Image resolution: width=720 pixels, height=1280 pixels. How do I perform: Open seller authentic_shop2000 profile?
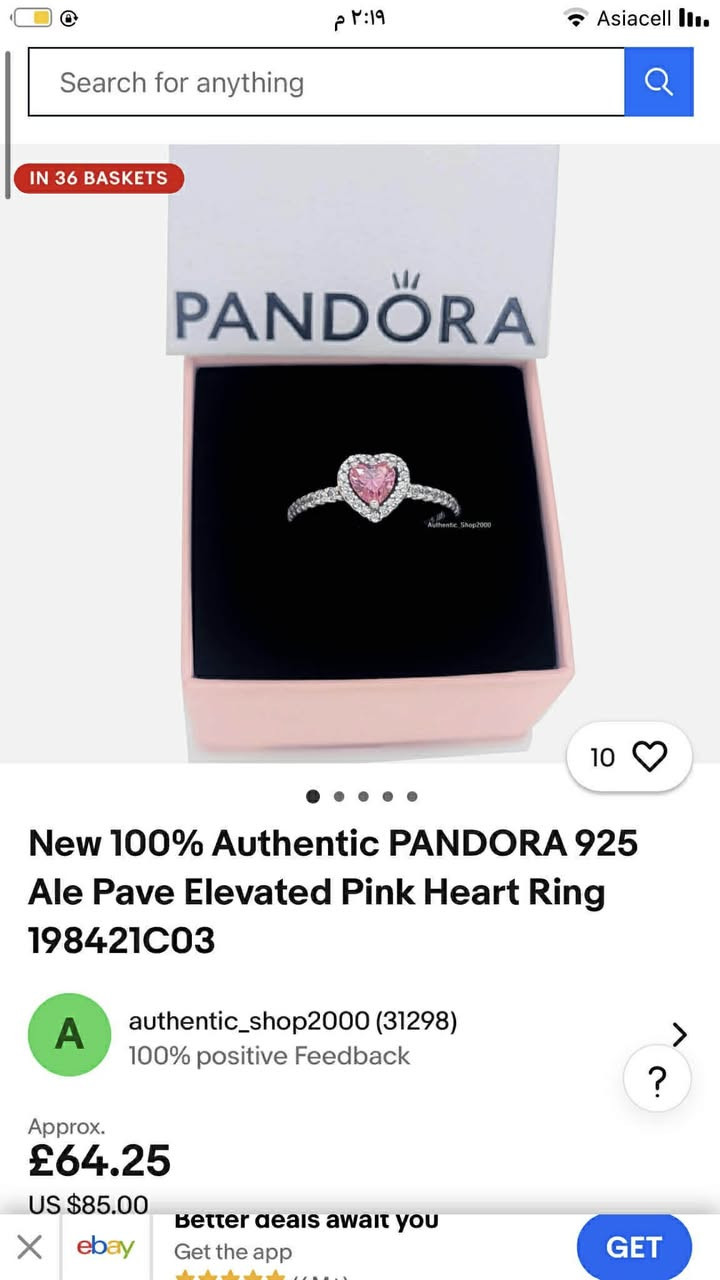pyautogui.click(x=292, y=1022)
